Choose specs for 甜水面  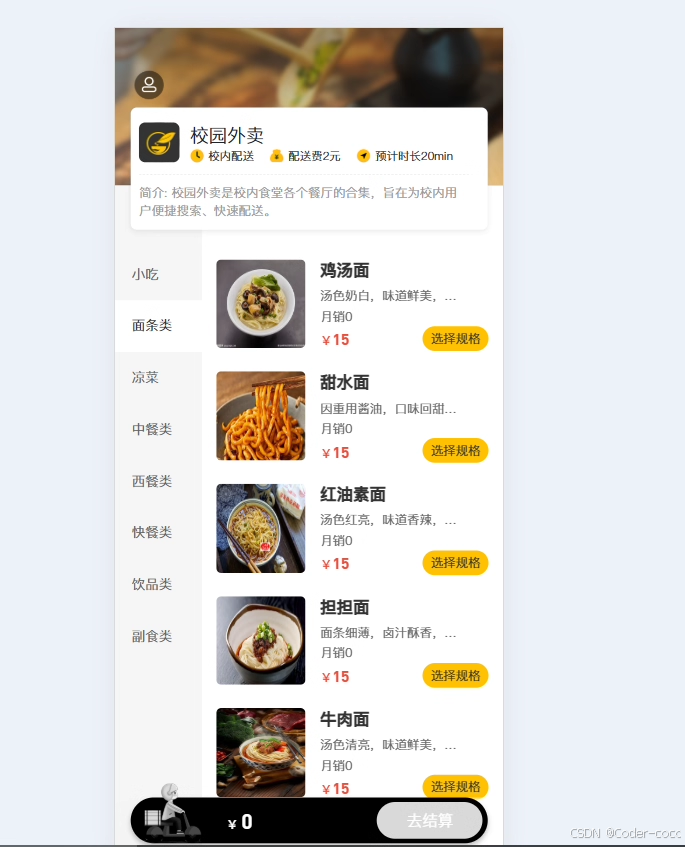pos(455,451)
